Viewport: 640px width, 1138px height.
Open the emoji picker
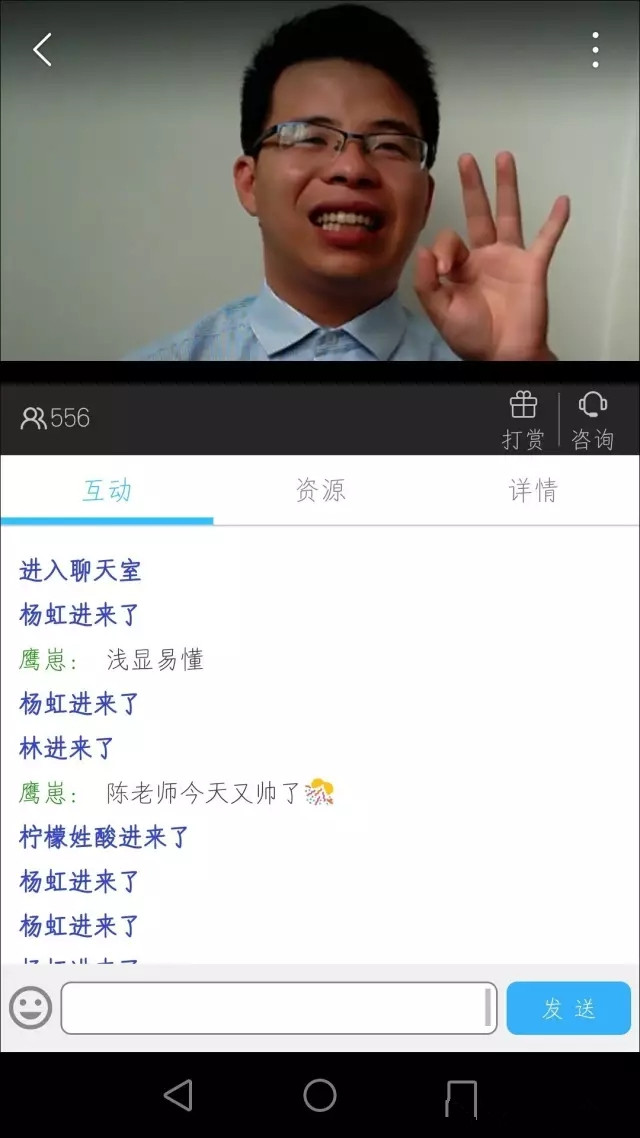coord(31,1008)
